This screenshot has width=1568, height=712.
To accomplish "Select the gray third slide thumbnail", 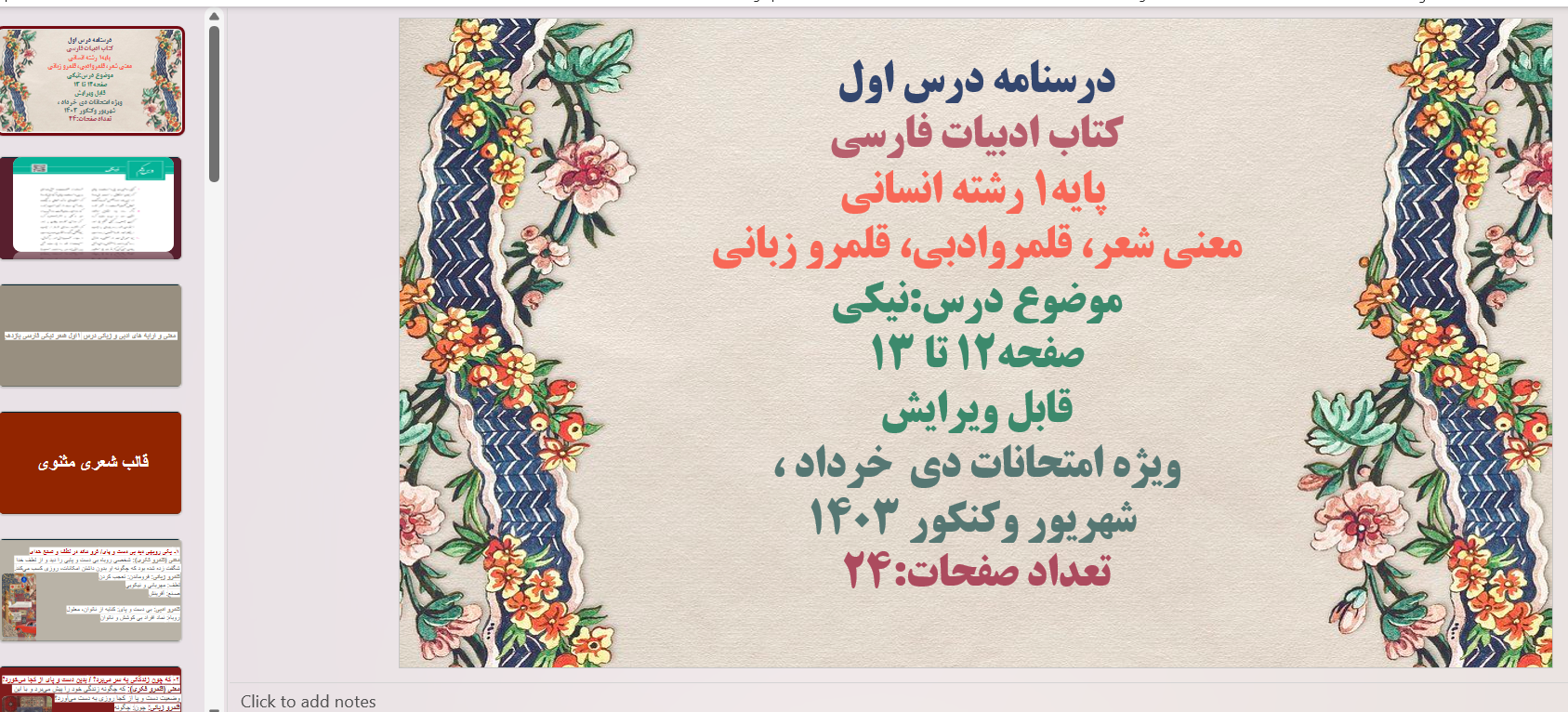I will point(91,336).
